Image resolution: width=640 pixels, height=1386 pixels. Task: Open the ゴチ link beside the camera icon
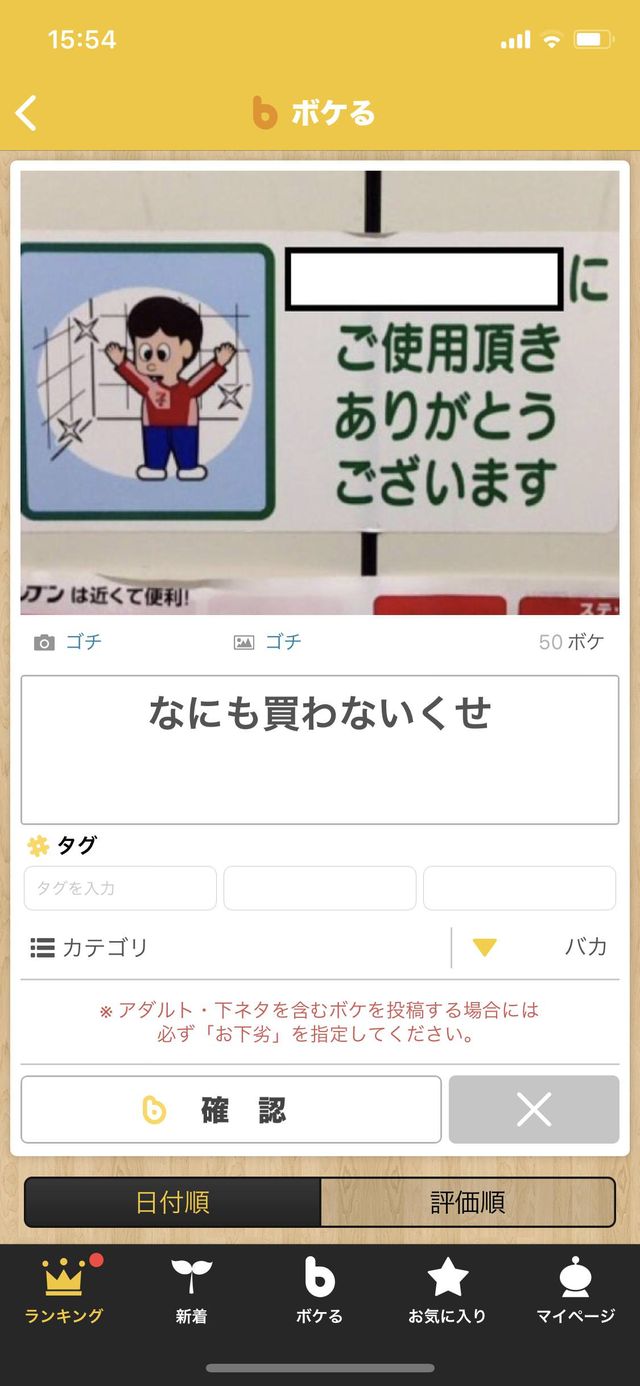pyautogui.click(x=83, y=642)
